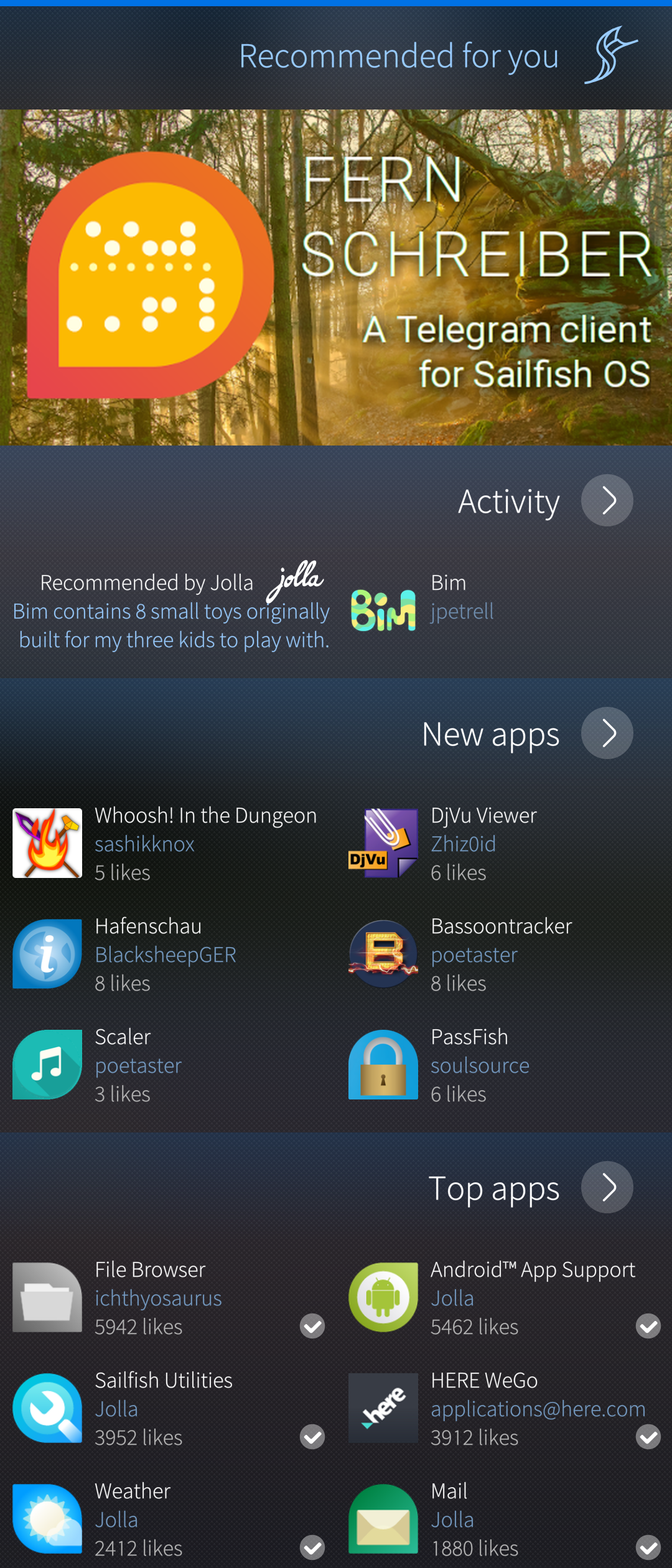Open File Browser by ichthyosaurus

[x=156, y=1297]
